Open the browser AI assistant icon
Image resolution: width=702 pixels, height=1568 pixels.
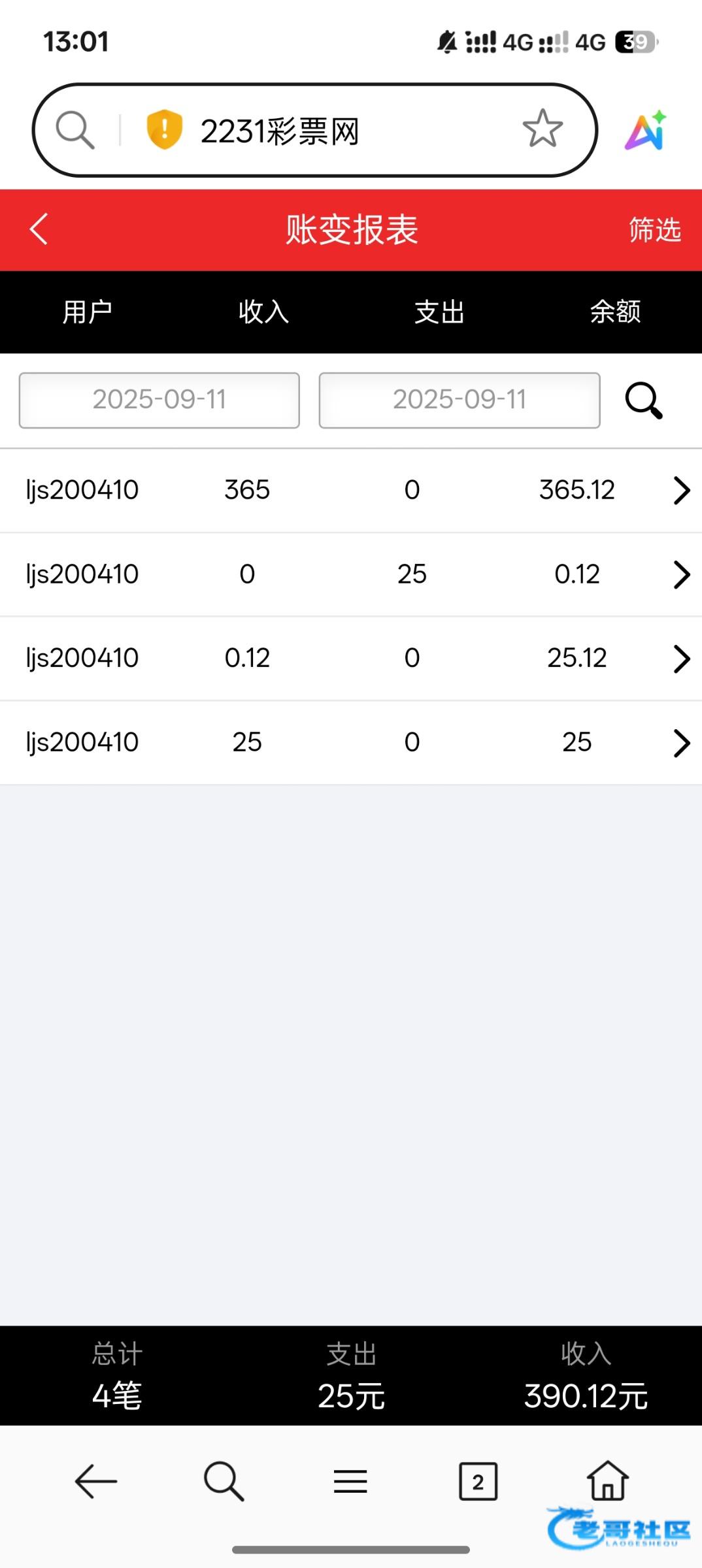point(646,130)
